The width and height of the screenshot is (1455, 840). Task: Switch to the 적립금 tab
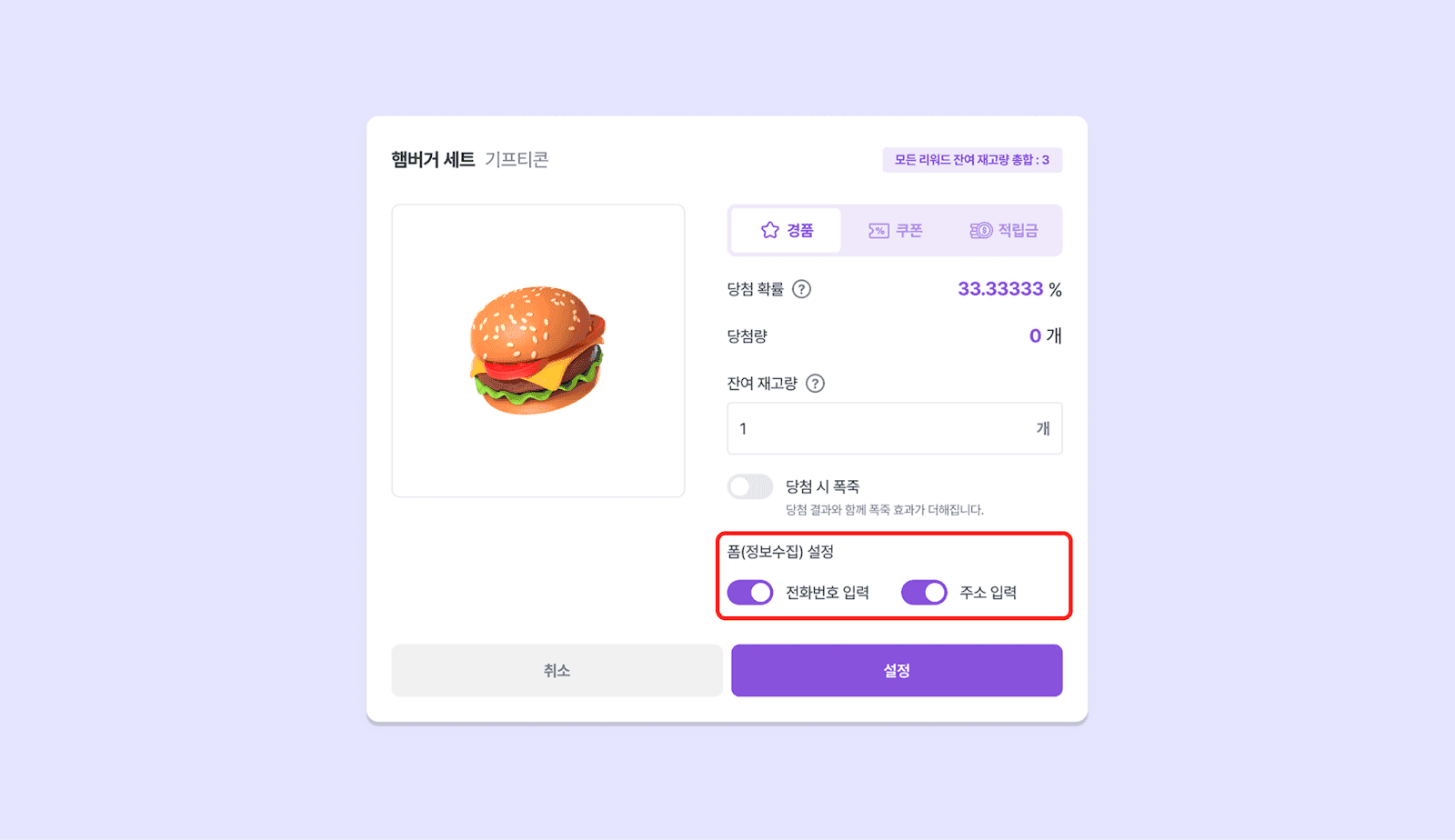(x=1004, y=231)
